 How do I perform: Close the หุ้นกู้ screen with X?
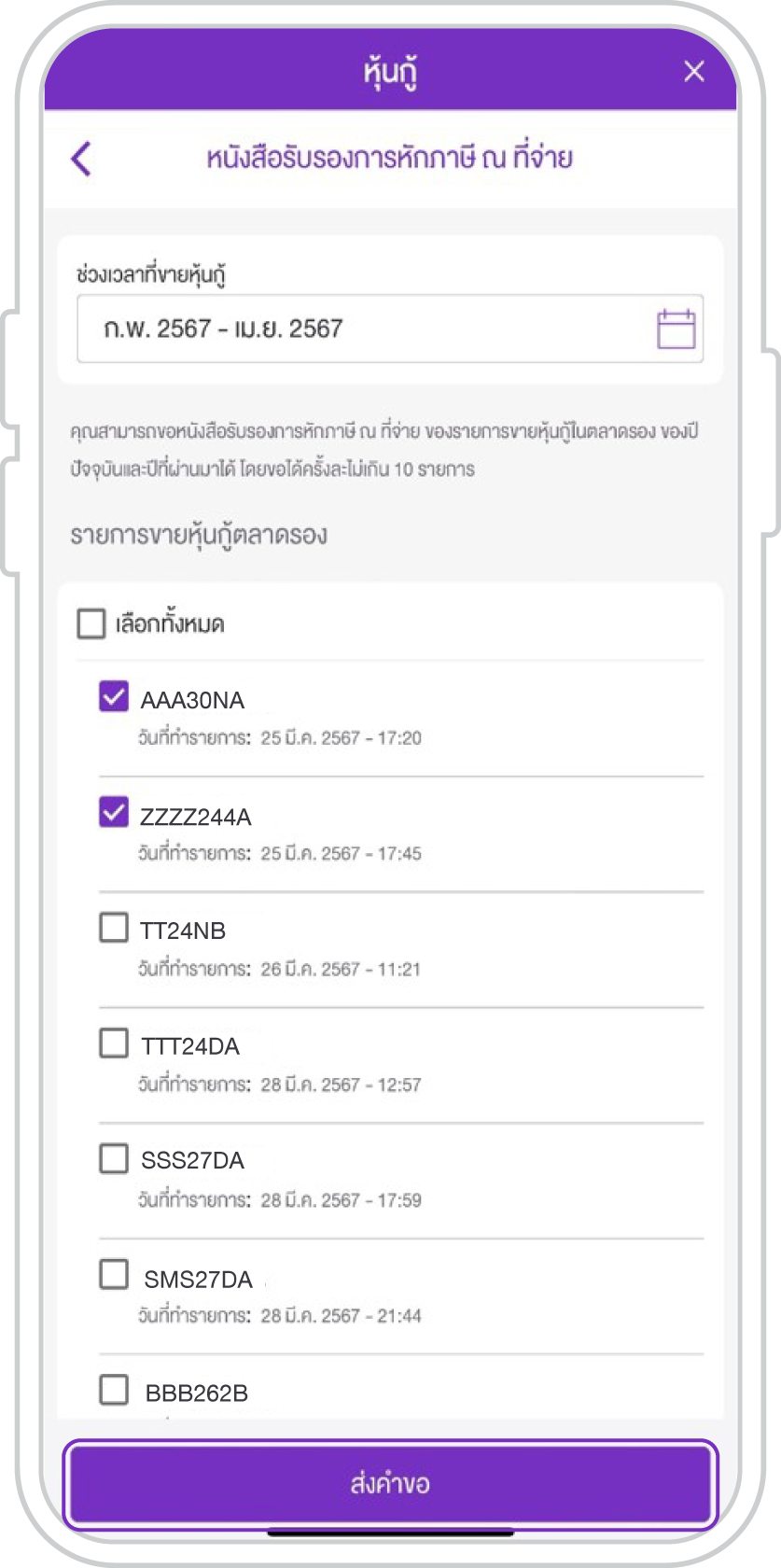pyautogui.click(x=693, y=72)
